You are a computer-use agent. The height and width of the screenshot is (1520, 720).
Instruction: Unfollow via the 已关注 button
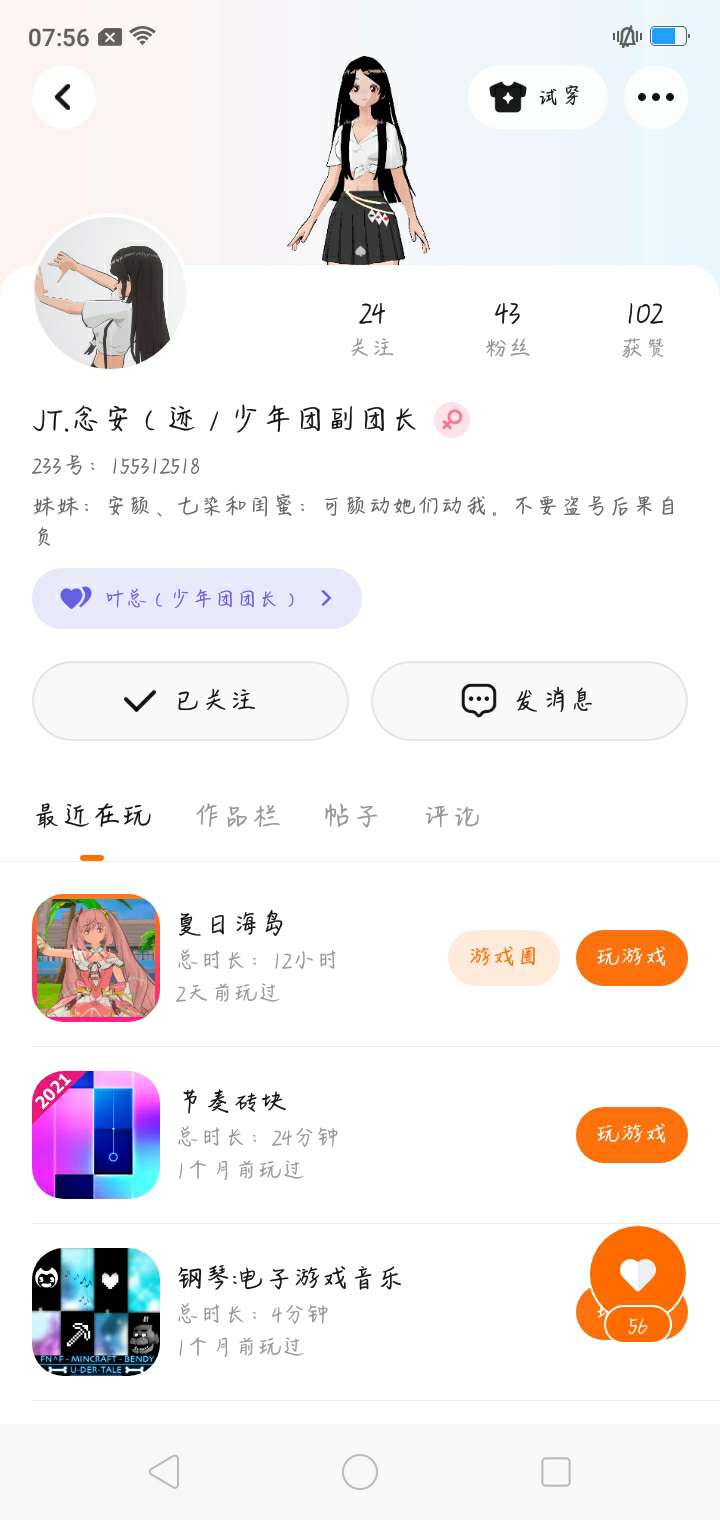tap(190, 700)
